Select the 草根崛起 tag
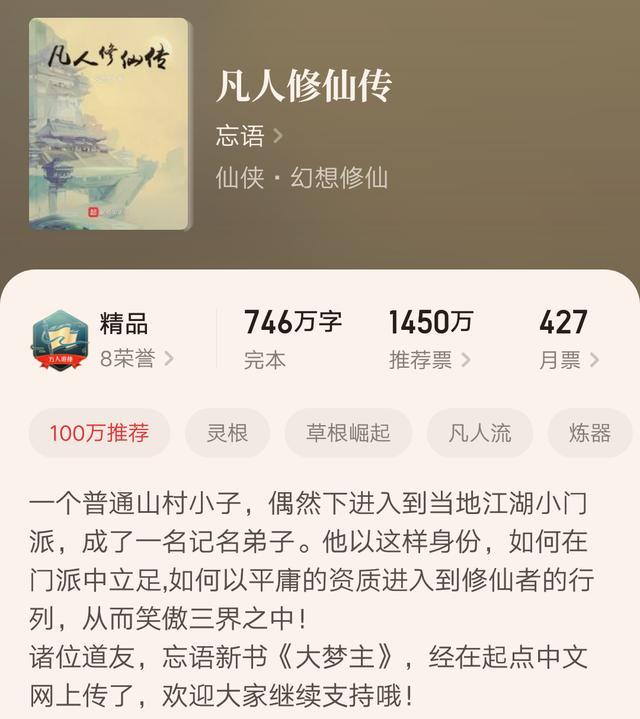Screen dimensions: 640x719 [x=348, y=433]
